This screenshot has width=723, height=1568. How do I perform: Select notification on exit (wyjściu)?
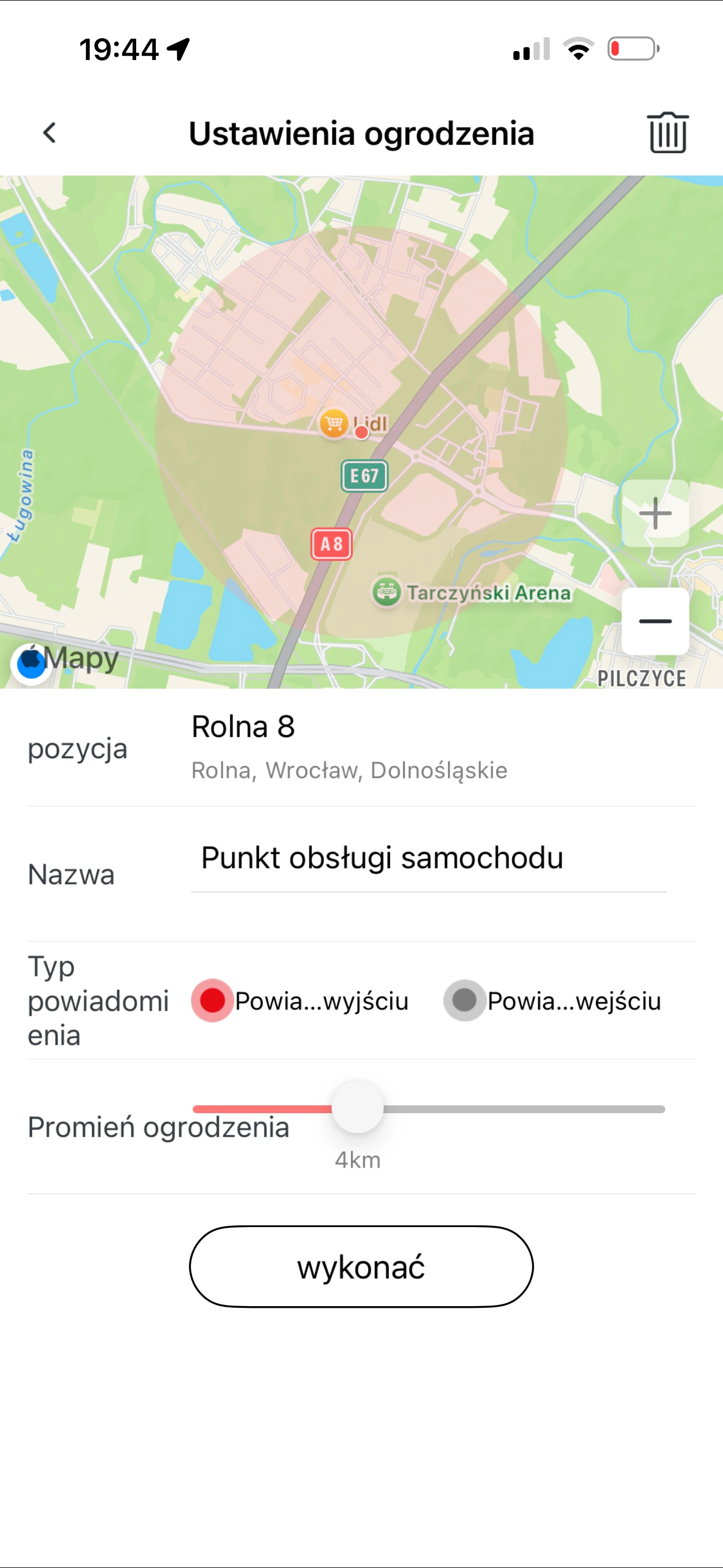click(212, 1000)
